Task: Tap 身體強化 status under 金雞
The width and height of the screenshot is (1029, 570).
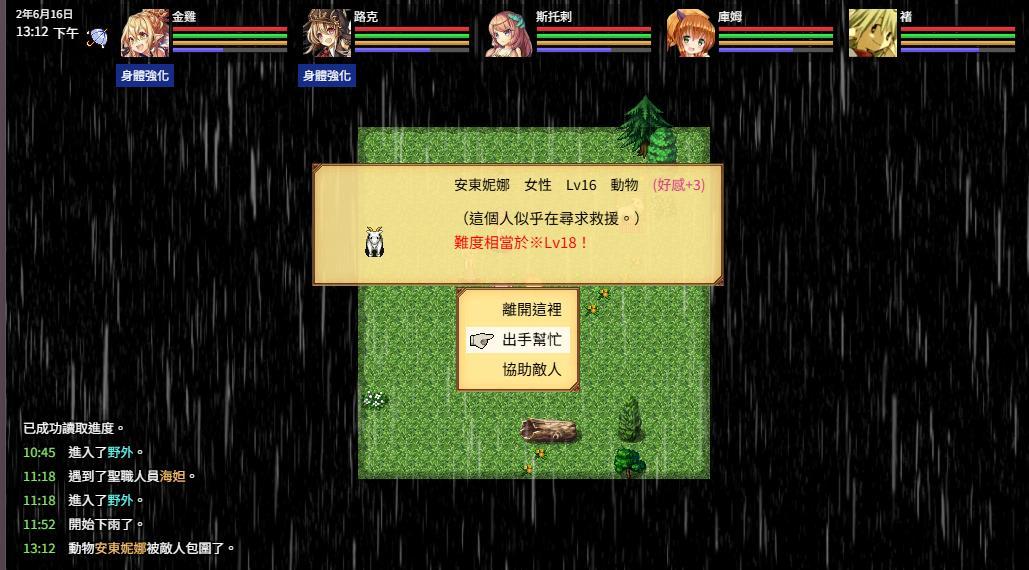Action: click(145, 76)
